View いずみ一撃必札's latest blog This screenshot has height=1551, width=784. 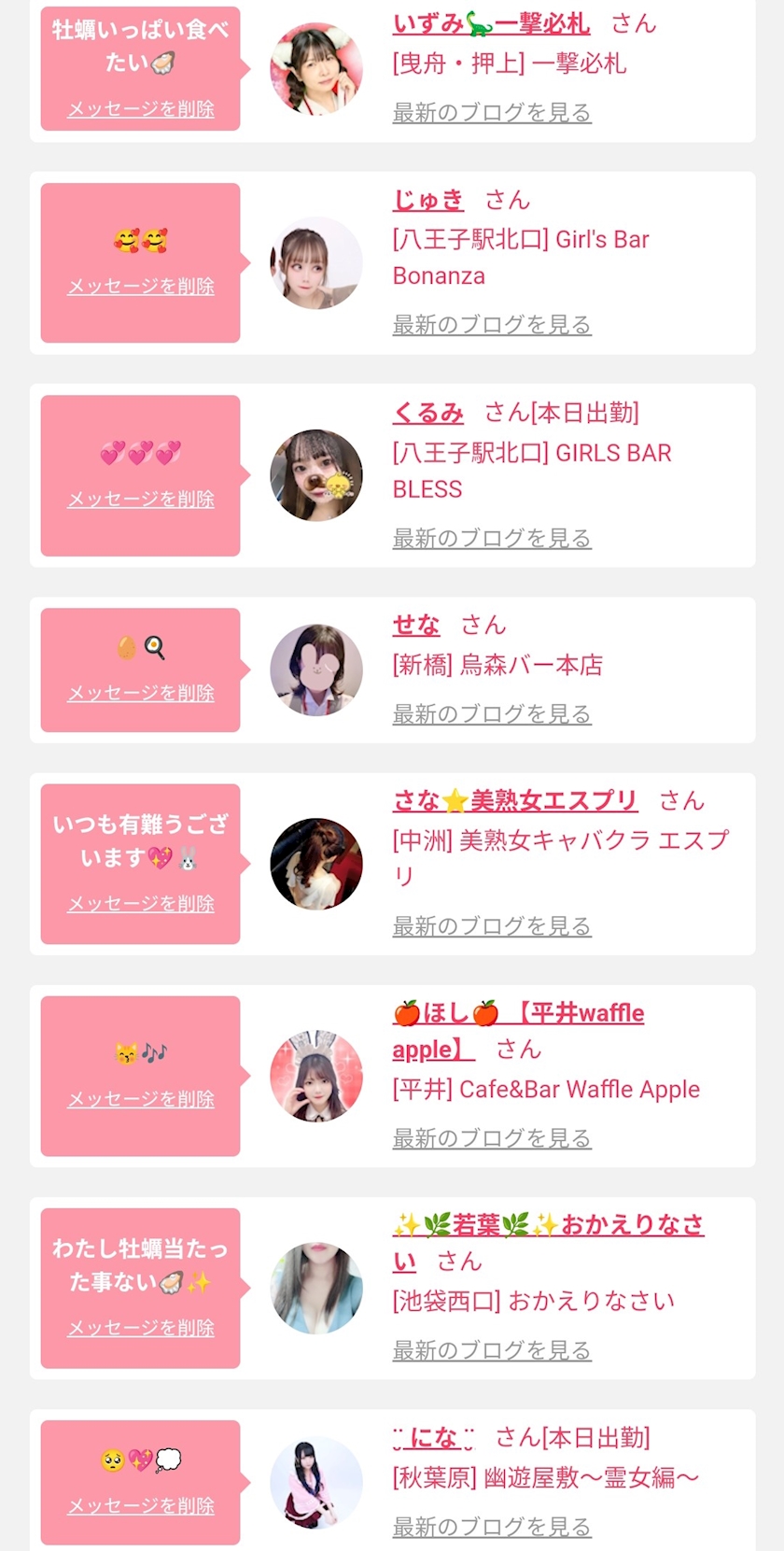coord(492,113)
